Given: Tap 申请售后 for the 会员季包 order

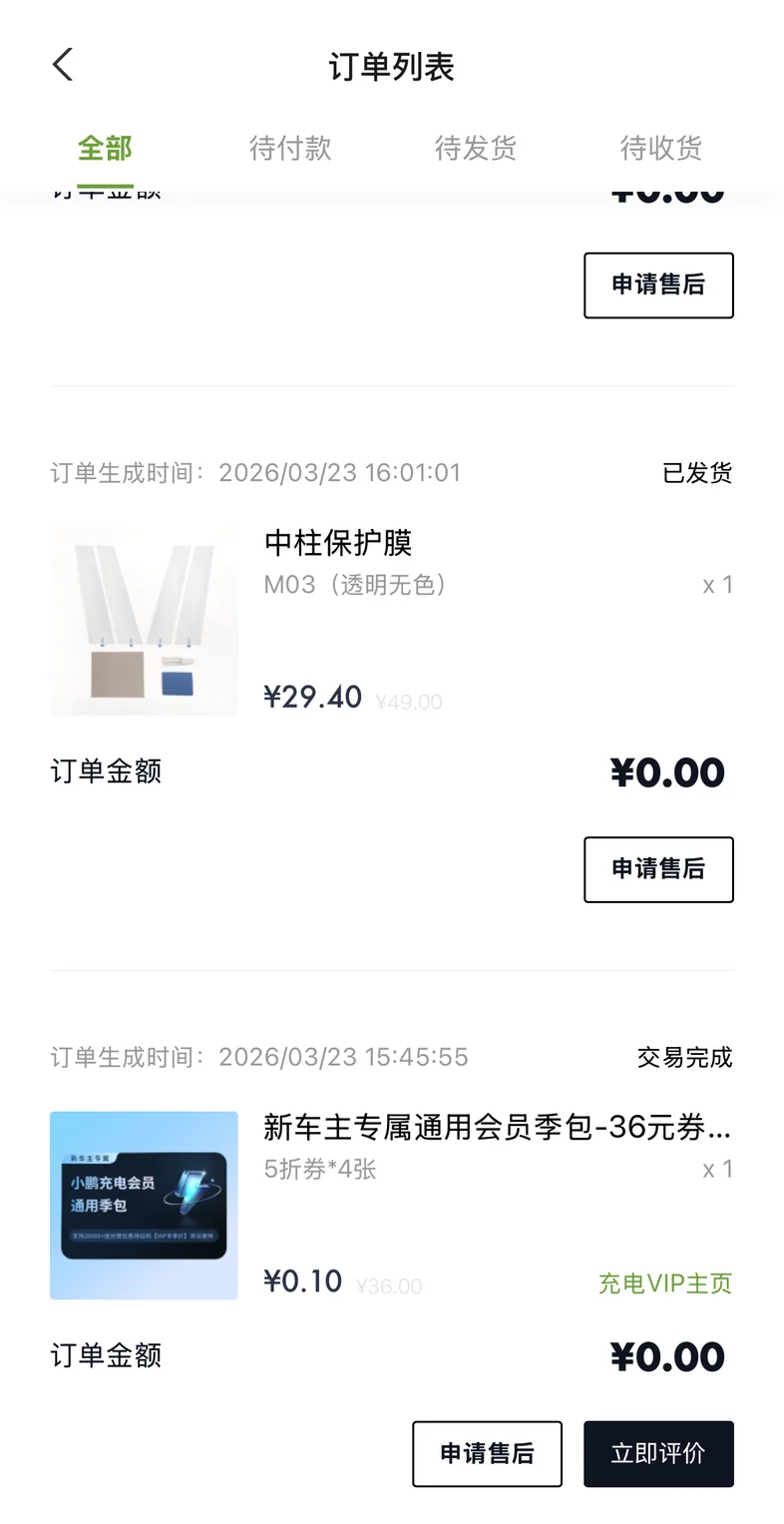Looking at the screenshot, I should 487,1454.
